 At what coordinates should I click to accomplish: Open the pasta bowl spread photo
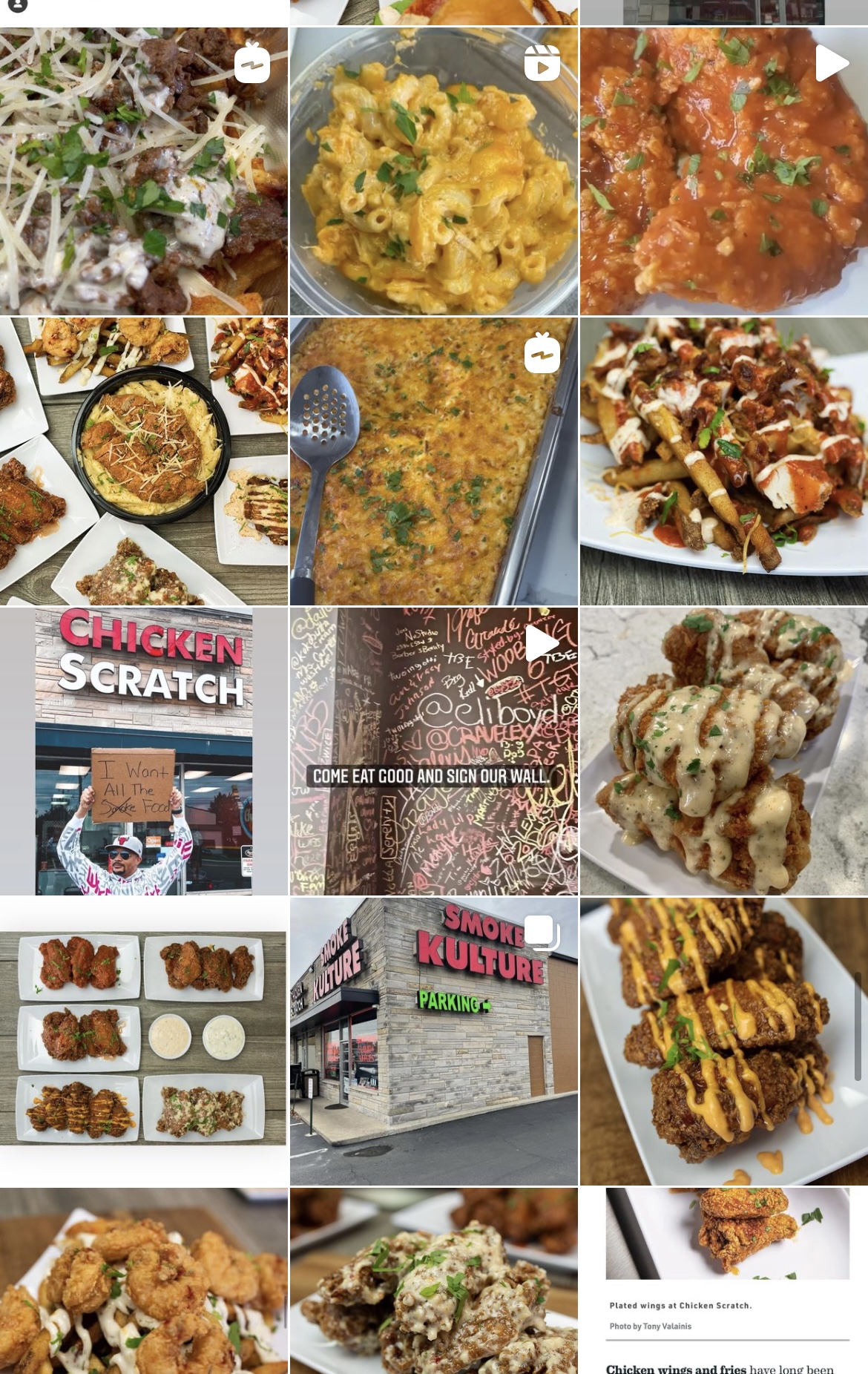pyautogui.click(x=143, y=461)
